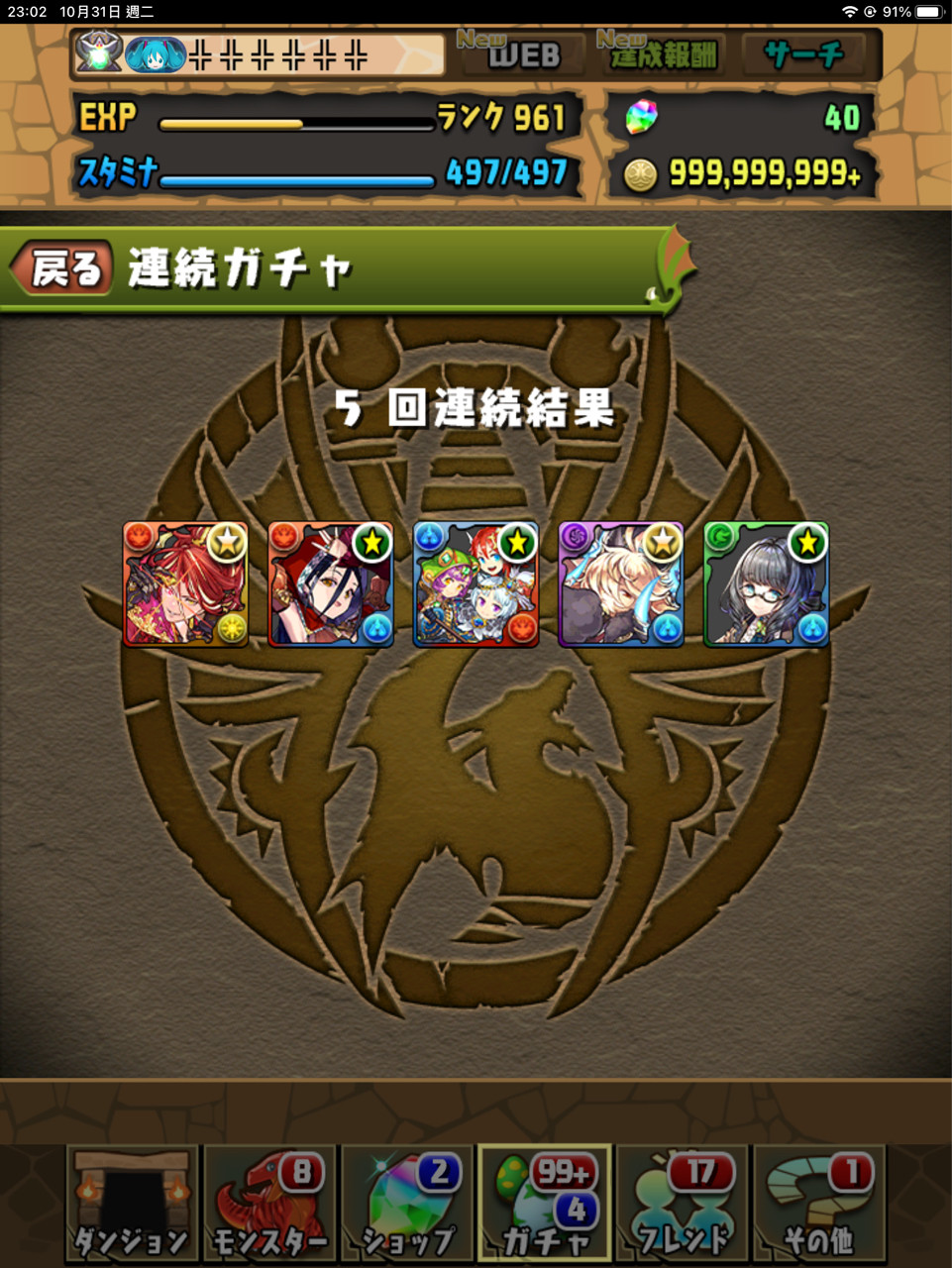Open the ショップ tab

tap(408, 1205)
